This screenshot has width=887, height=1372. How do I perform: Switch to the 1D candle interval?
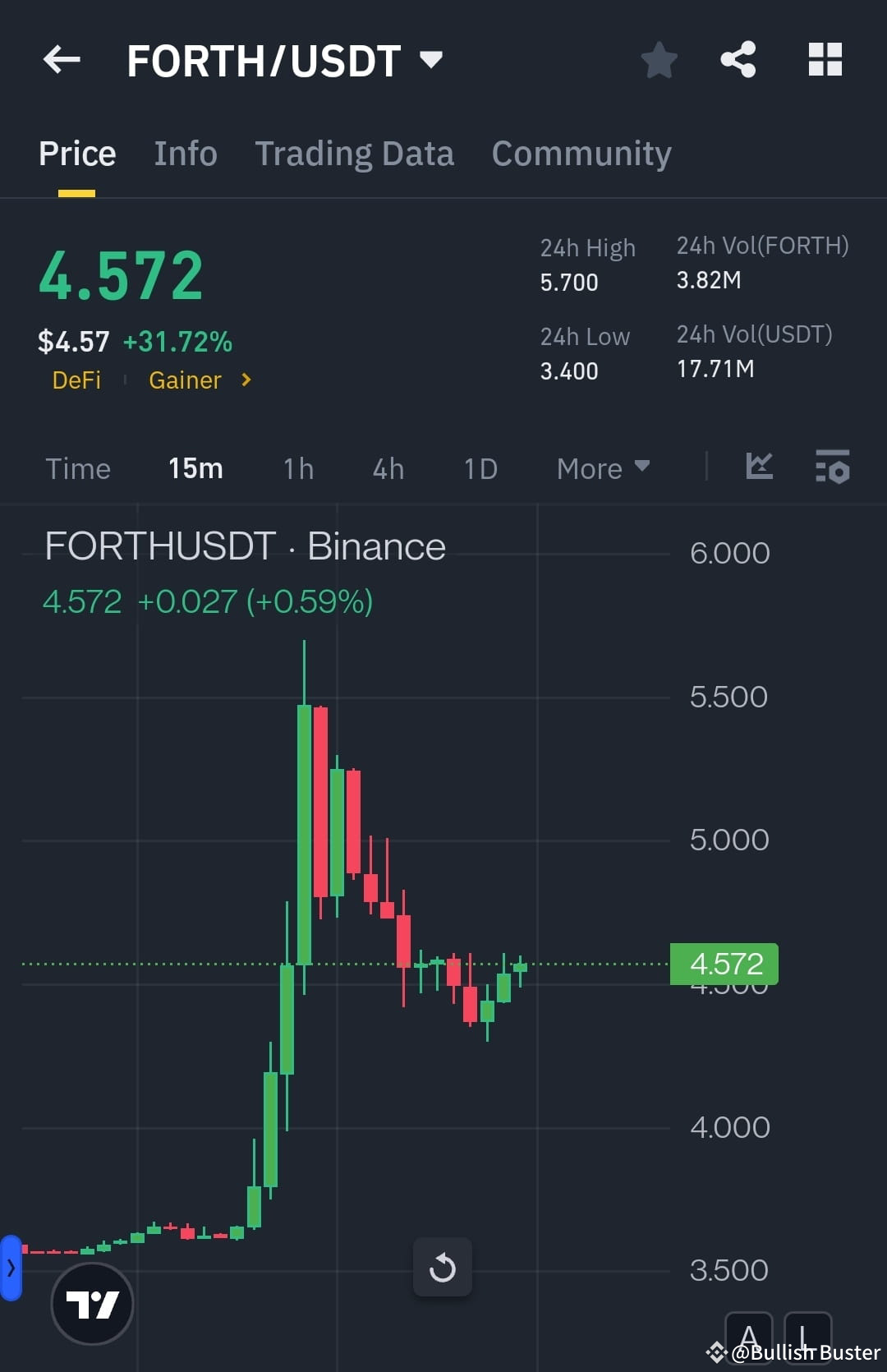(x=480, y=467)
